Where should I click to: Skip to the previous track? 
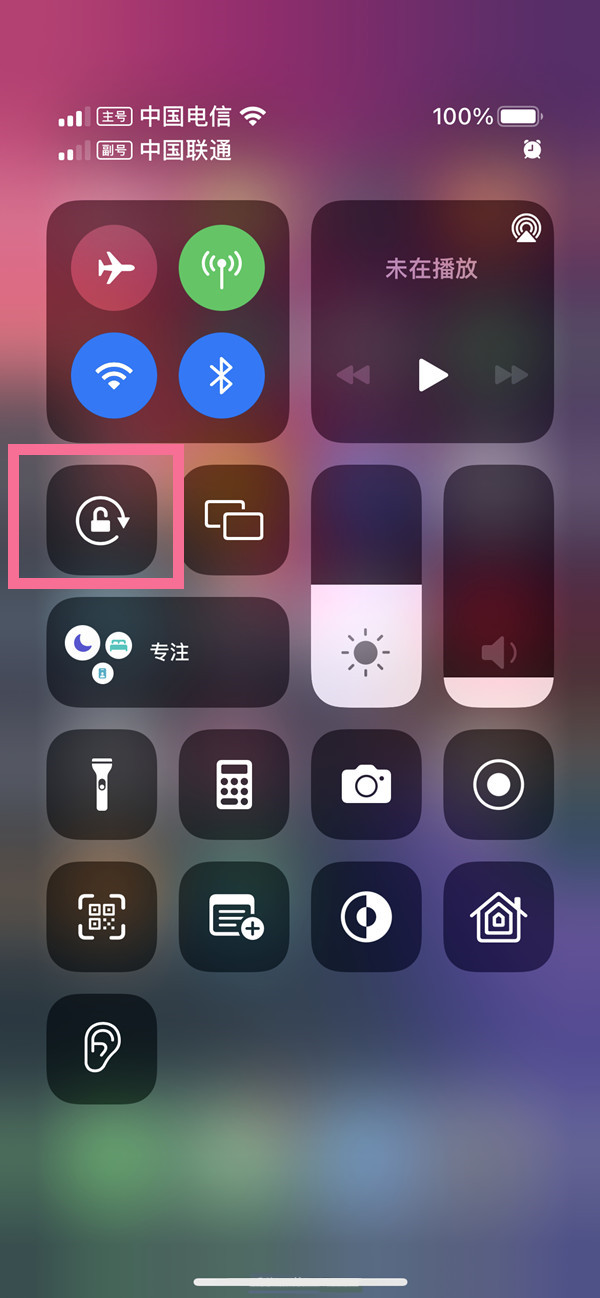pyautogui.click(x=353, y=375)
